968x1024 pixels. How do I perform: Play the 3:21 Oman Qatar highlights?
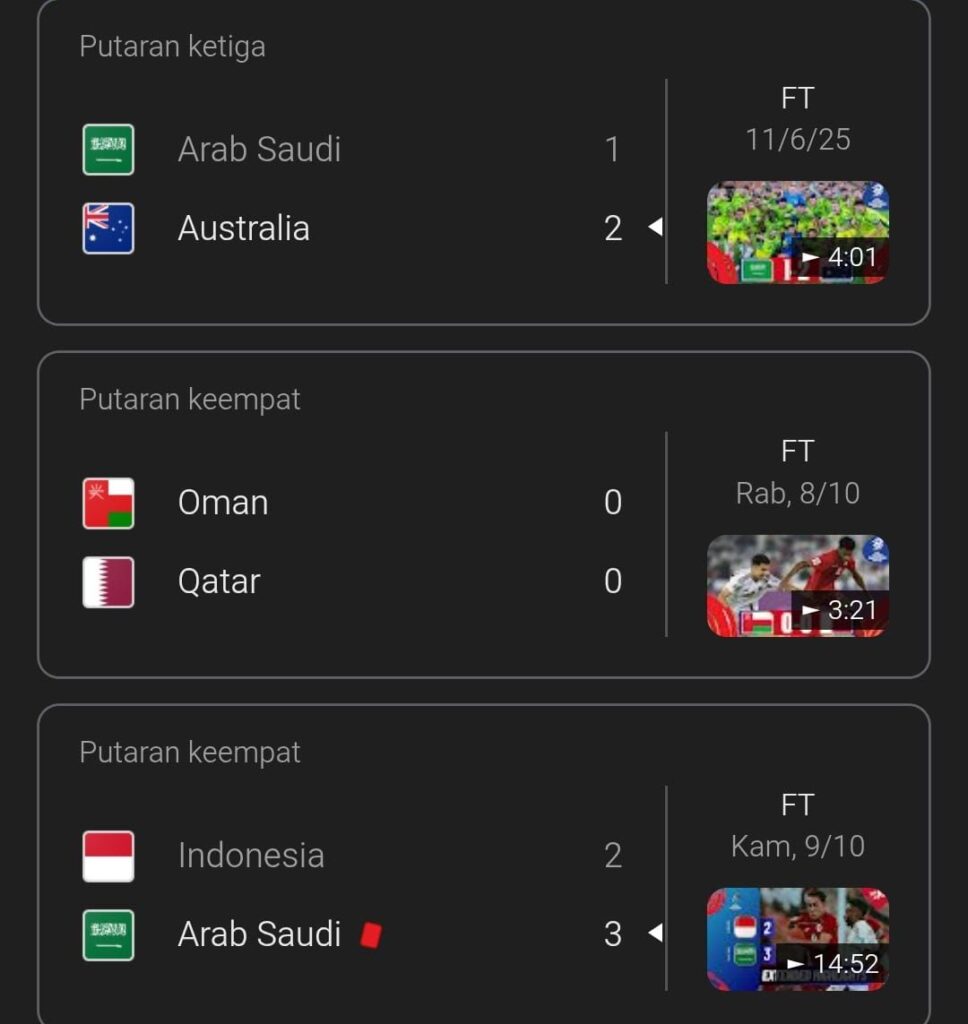click(x=797, y=585)
